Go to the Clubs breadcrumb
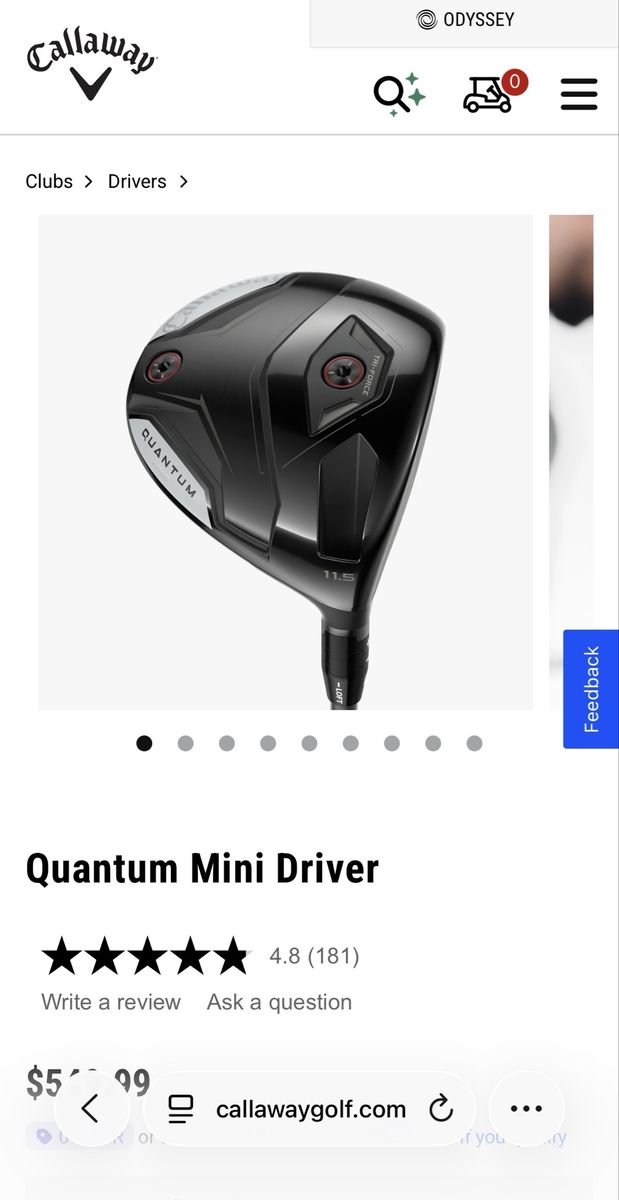Viewport: 619px width, 1200px height. pos(49,181)
